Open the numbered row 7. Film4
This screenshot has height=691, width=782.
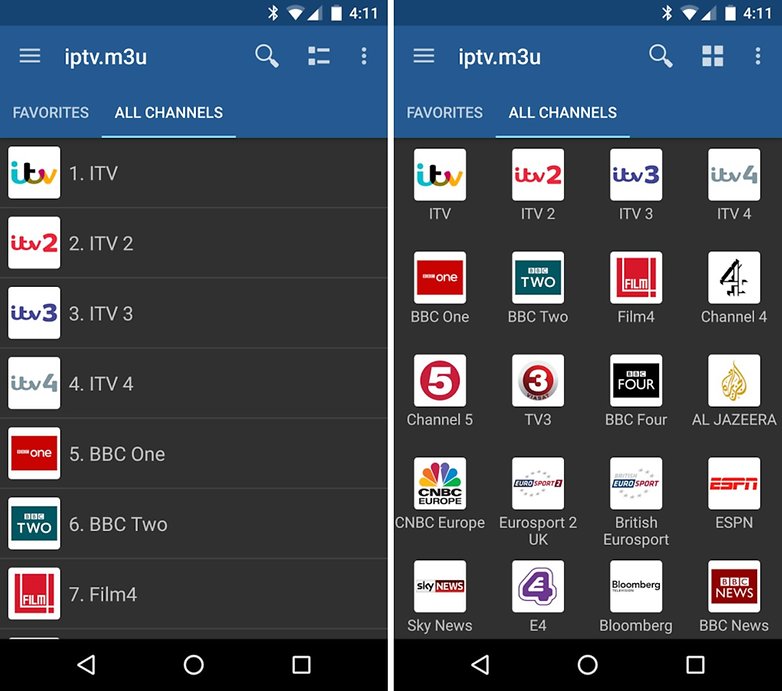[195, 594]
